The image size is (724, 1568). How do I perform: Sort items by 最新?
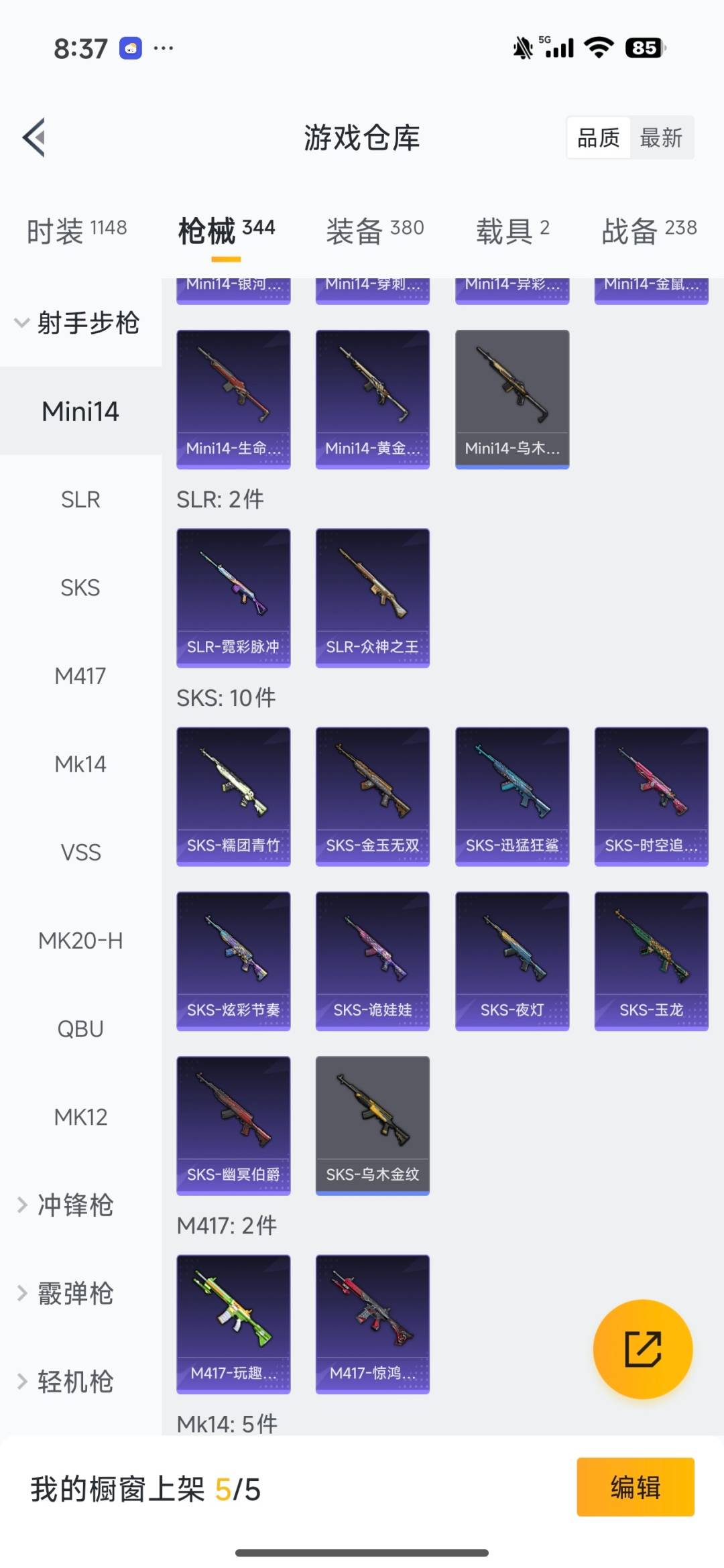[x=660, y=138]
